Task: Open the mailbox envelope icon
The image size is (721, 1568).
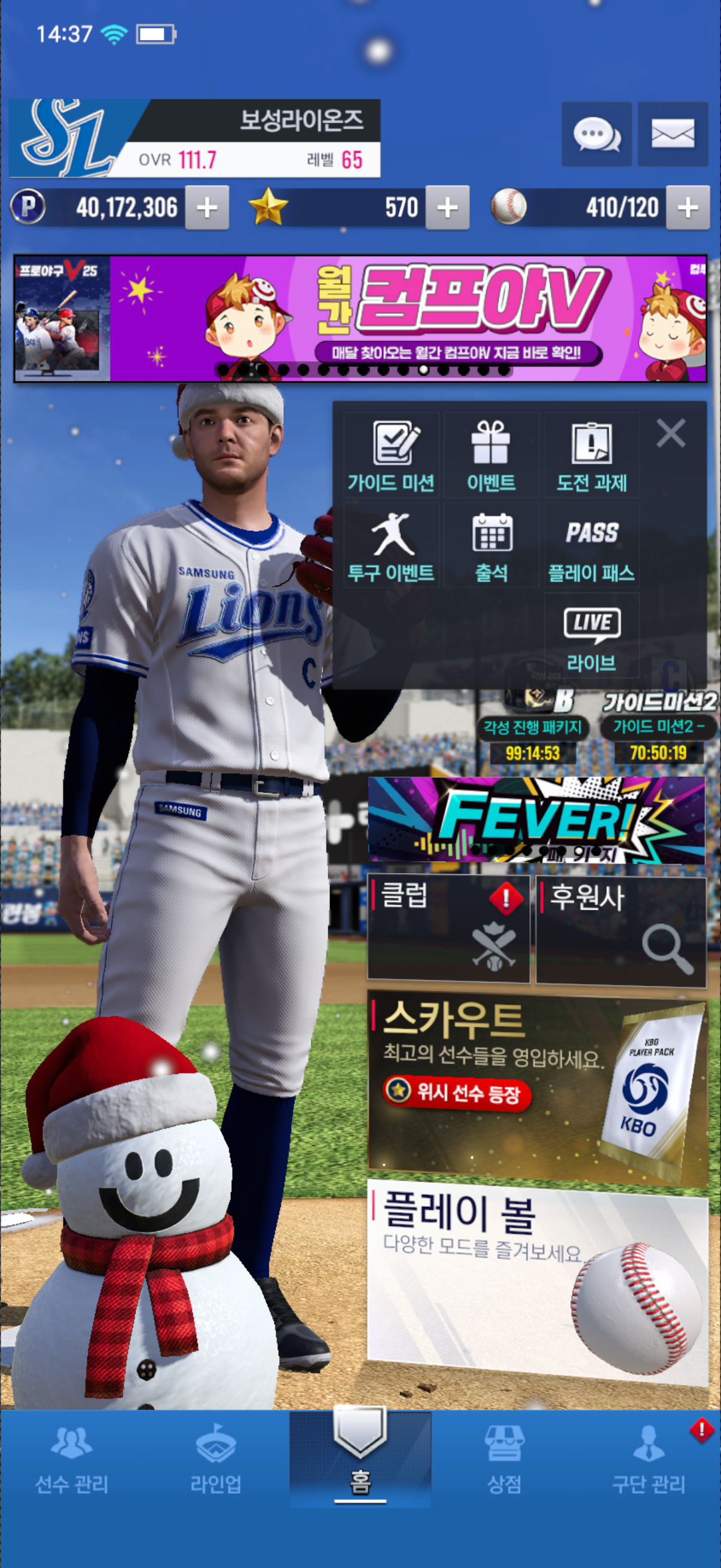Action: (673, 134)
